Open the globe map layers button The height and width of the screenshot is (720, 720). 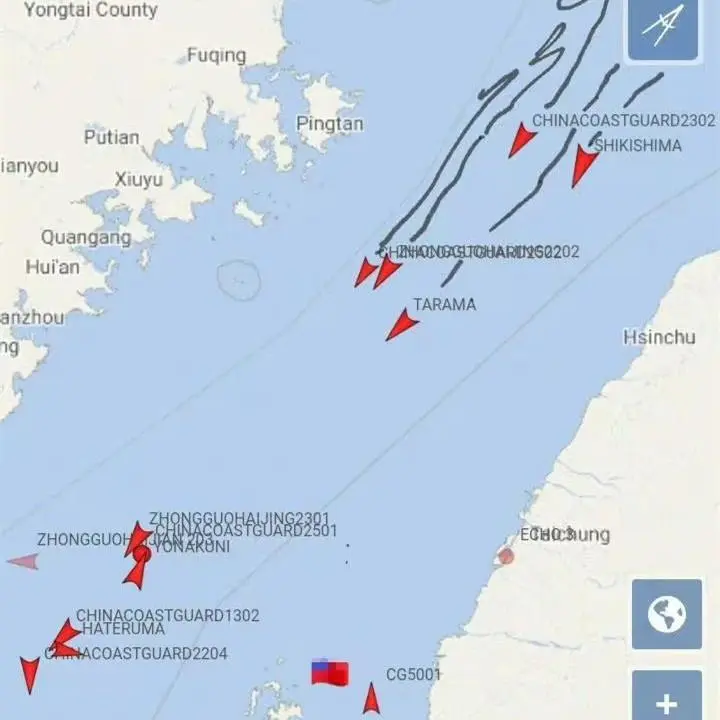click(666, 614)
